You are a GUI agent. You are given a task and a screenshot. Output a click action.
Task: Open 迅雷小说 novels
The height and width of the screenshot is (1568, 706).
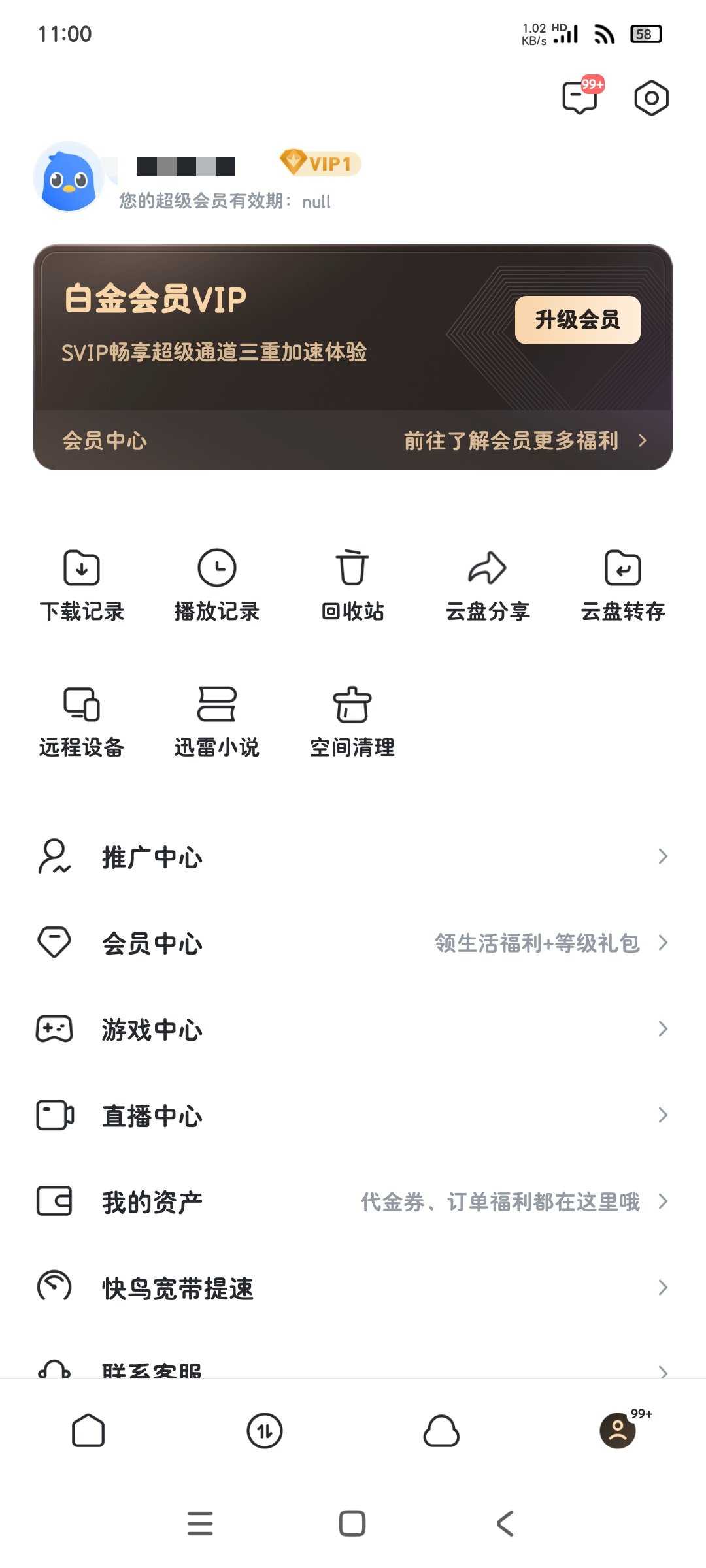click(217, 721)
